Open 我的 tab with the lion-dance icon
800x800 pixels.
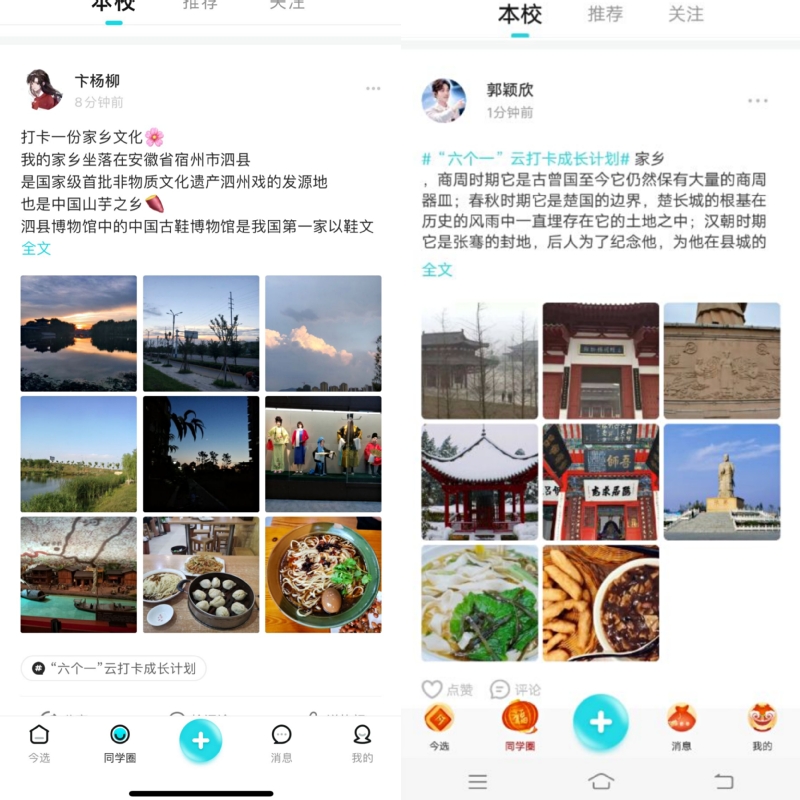point(762,727)
